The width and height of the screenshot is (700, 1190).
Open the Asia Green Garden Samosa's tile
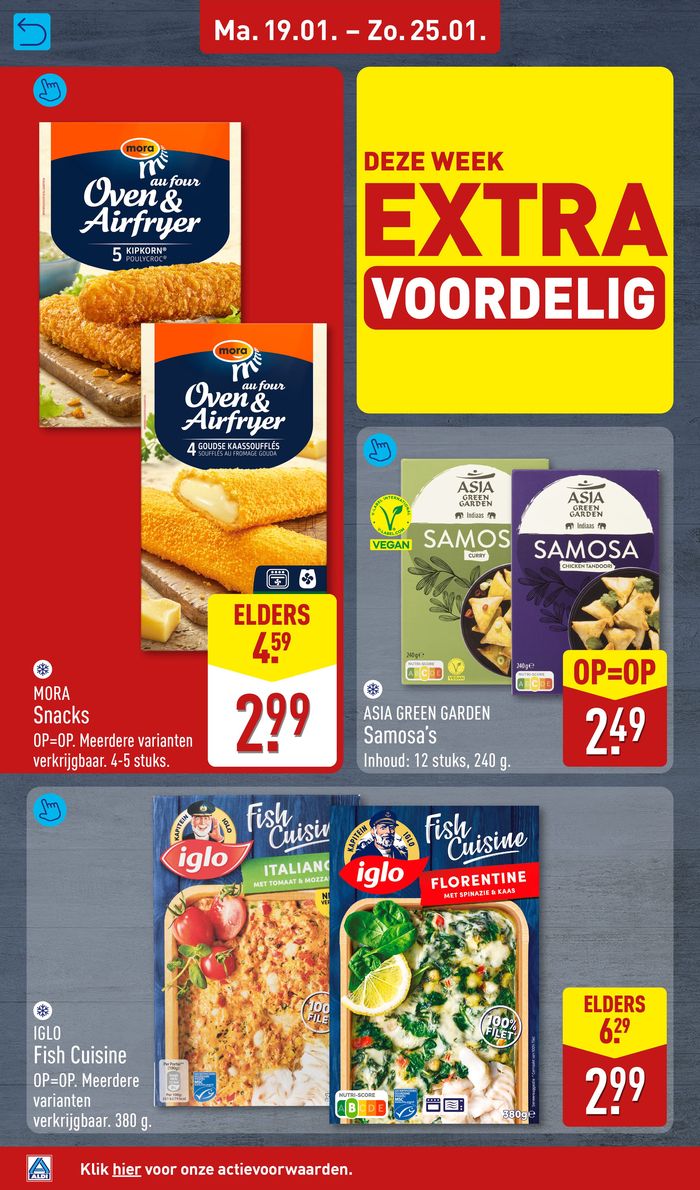coord(514,600)
